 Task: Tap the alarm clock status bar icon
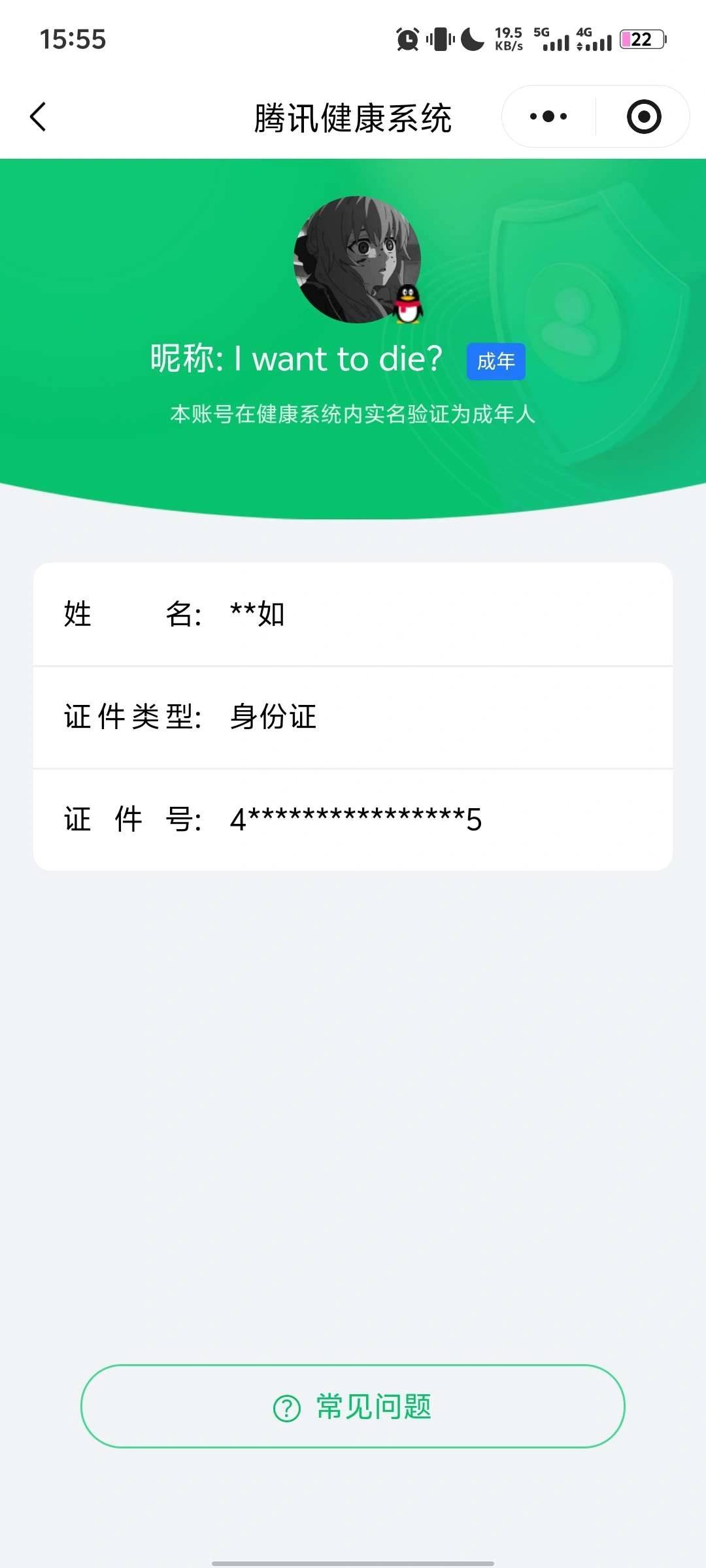point(405,41)
